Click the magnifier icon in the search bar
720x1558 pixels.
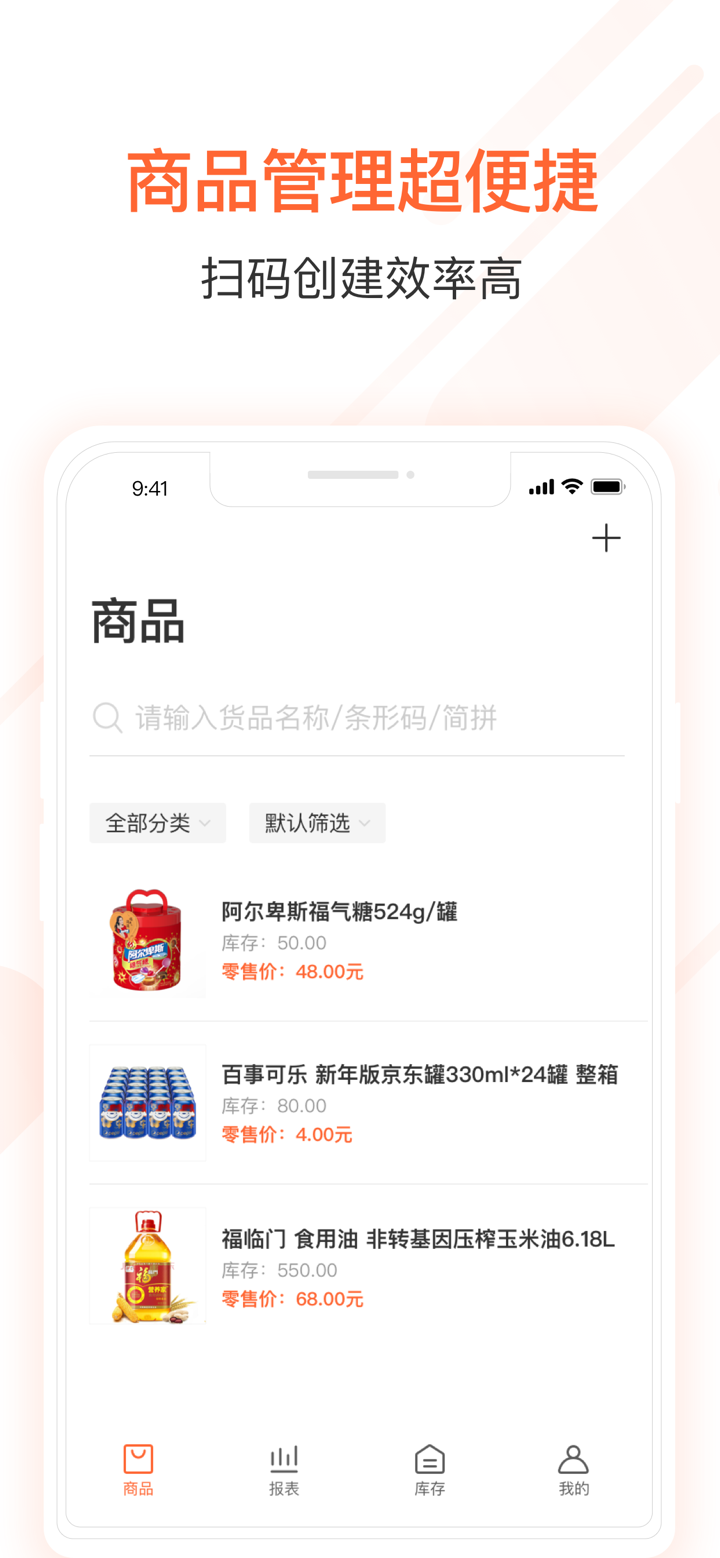tap(107, 717)
